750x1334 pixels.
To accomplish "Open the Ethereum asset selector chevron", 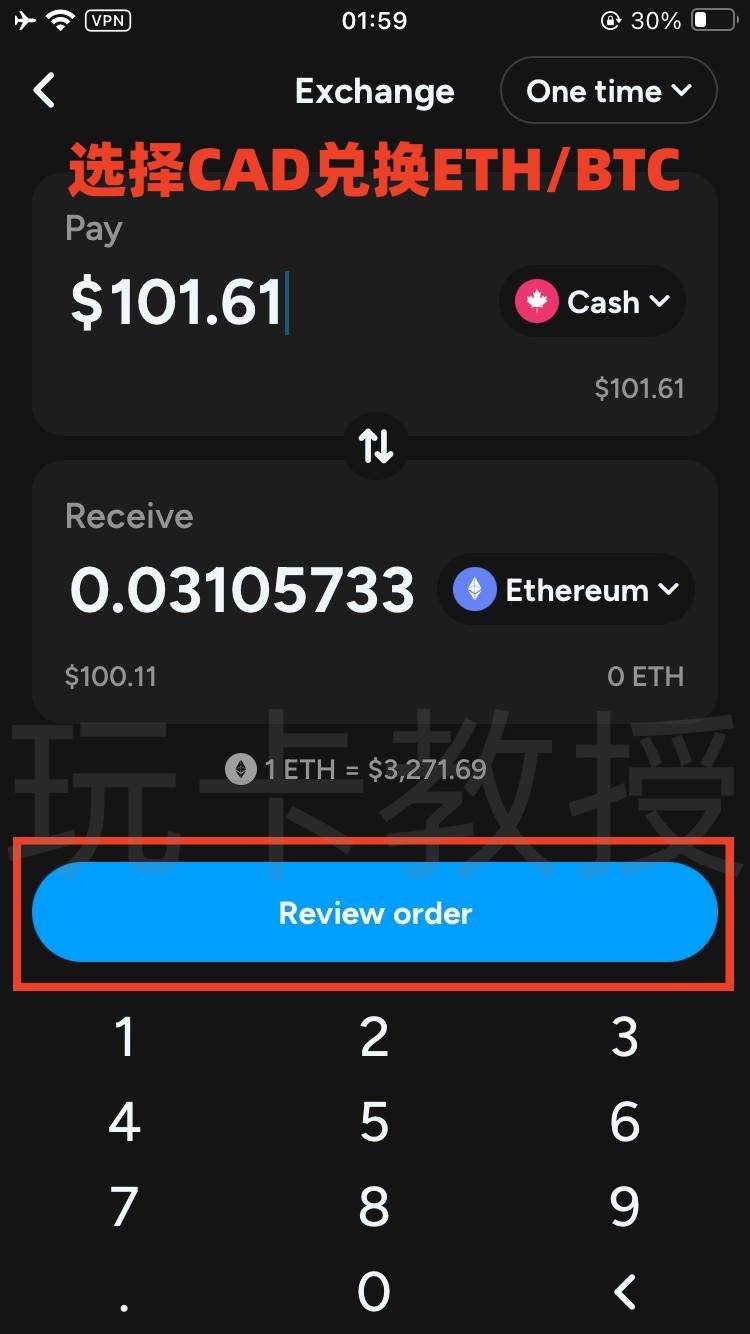I will (x=669, y=589).
